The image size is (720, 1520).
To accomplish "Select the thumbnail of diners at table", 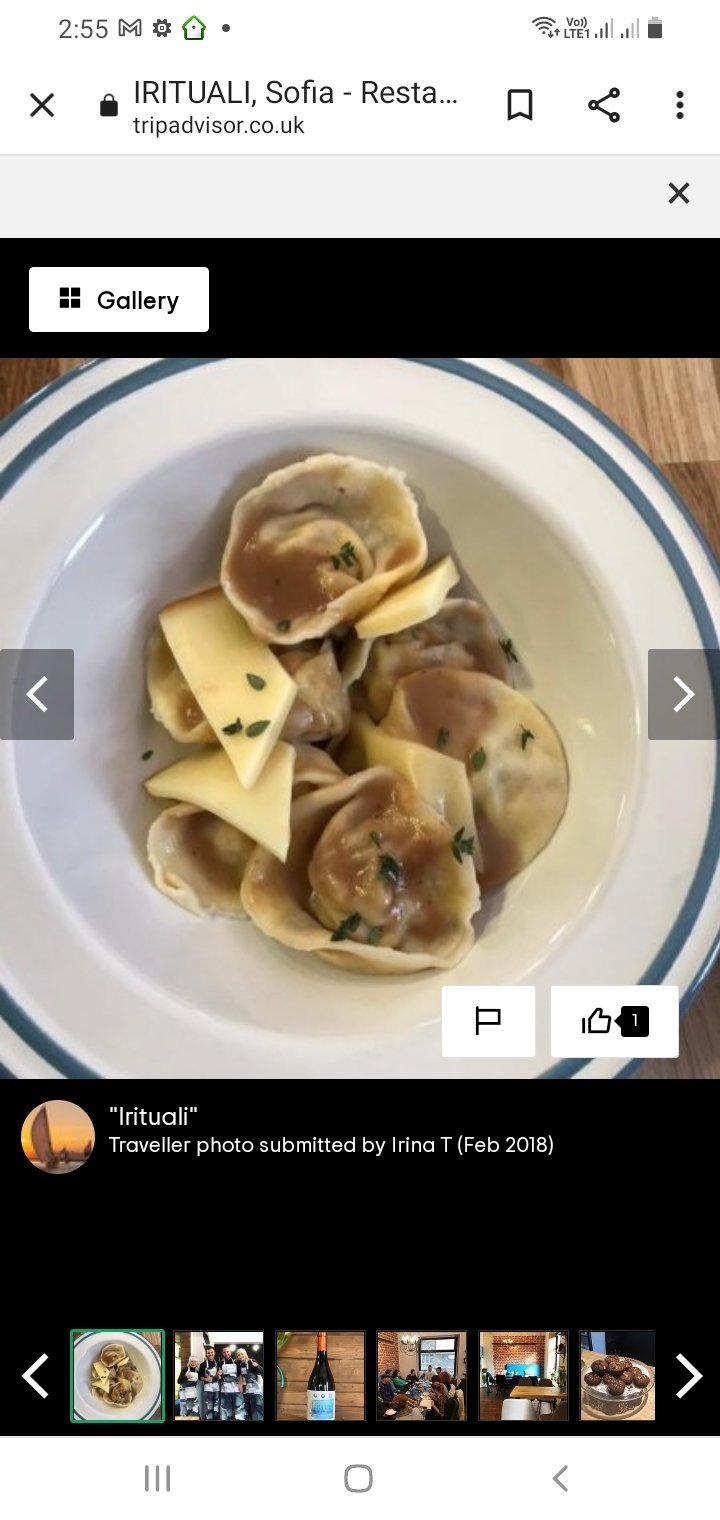I will [422, 1376].
